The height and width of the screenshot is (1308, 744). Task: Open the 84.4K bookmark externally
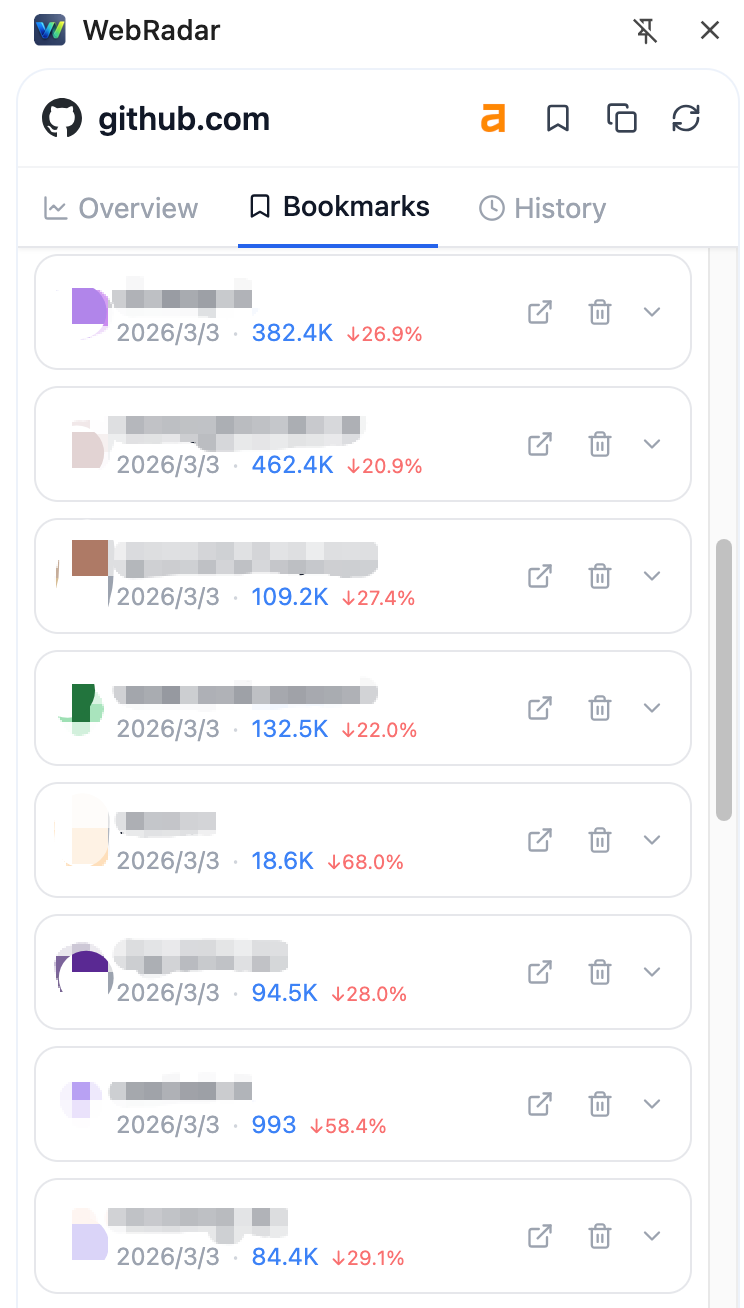coord(540,1236)
